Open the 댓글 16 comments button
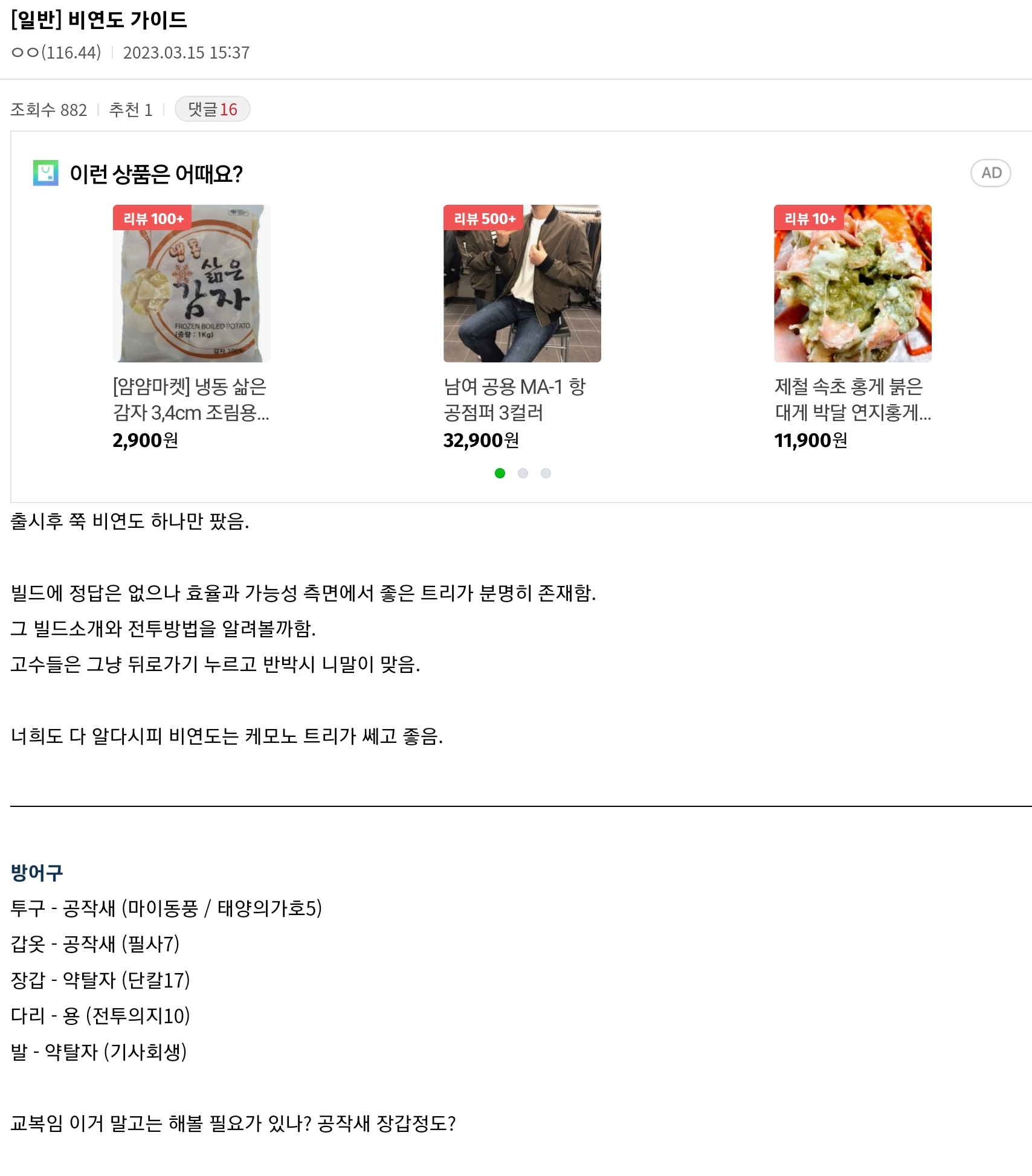 (x=212, y=109)
